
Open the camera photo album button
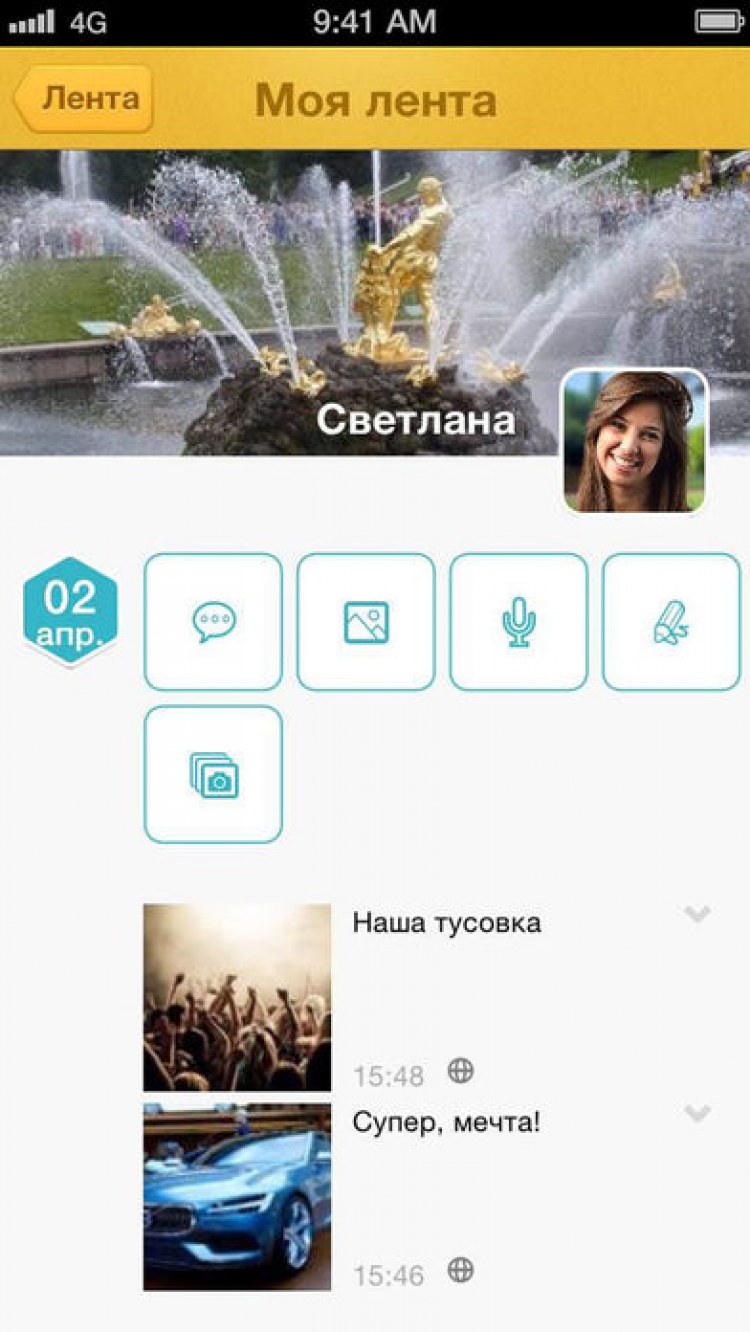pyautogui.click(x=213, y=774)
